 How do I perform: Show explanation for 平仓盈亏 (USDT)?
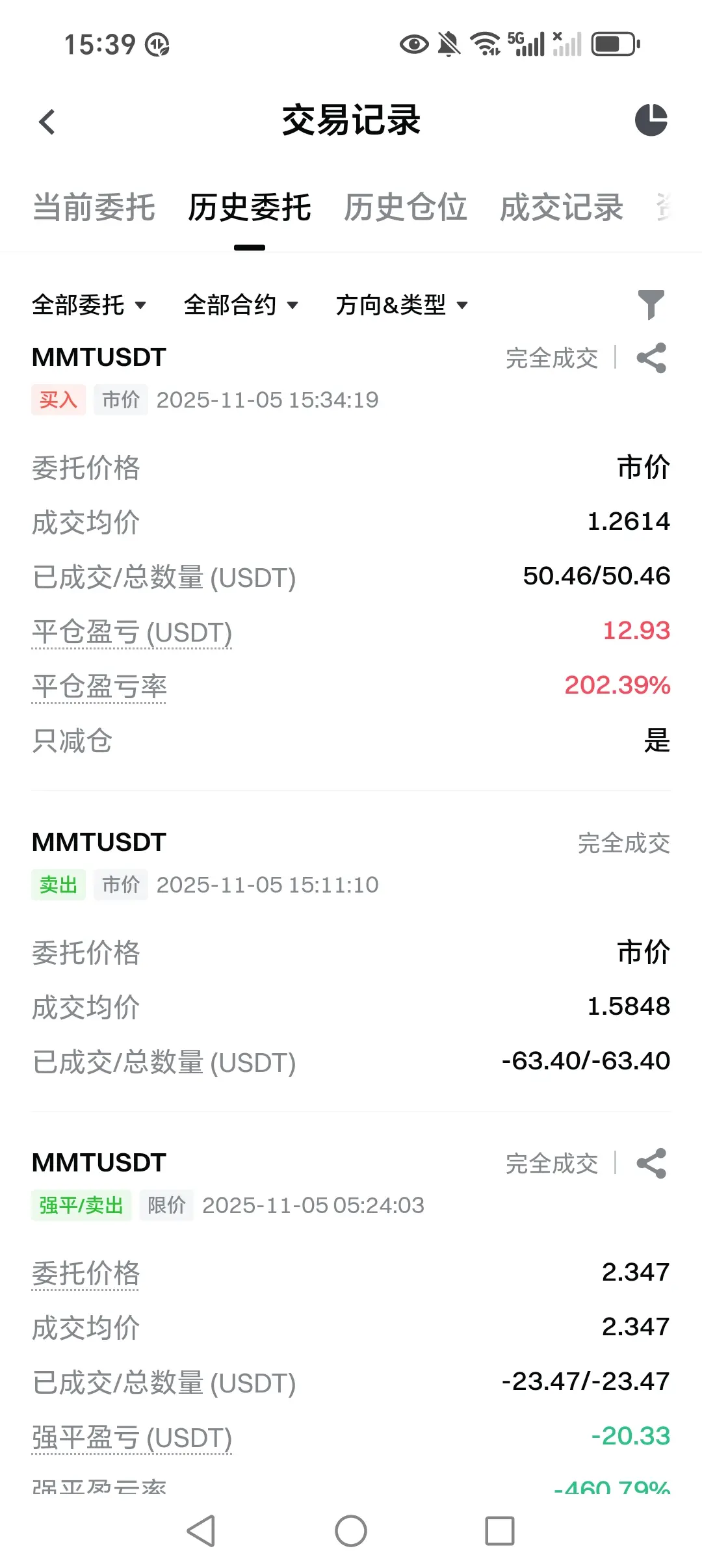(132, 633)
